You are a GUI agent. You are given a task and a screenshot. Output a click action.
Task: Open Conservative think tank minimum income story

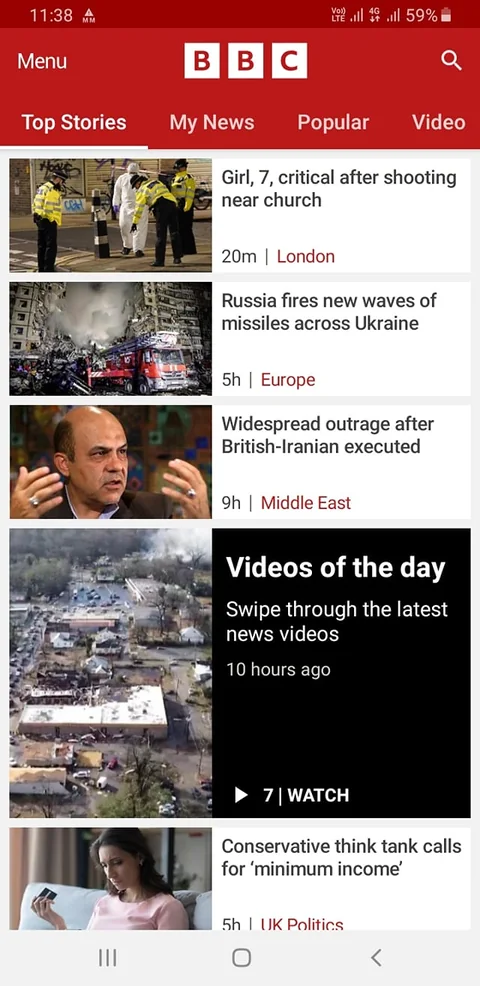240,878
